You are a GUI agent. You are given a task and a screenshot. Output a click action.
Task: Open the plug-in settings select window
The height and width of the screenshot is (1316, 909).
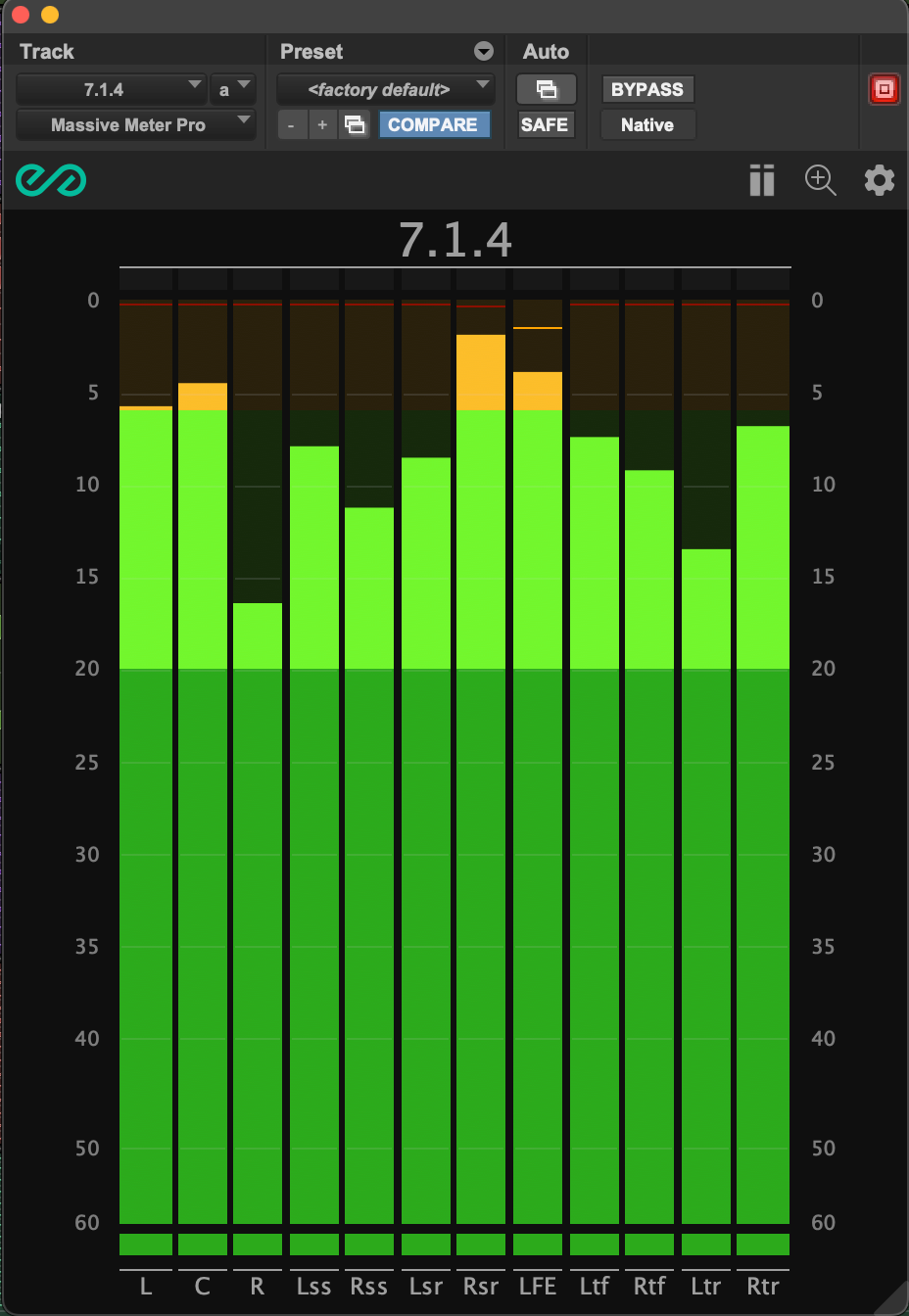(x=355, y=124)
